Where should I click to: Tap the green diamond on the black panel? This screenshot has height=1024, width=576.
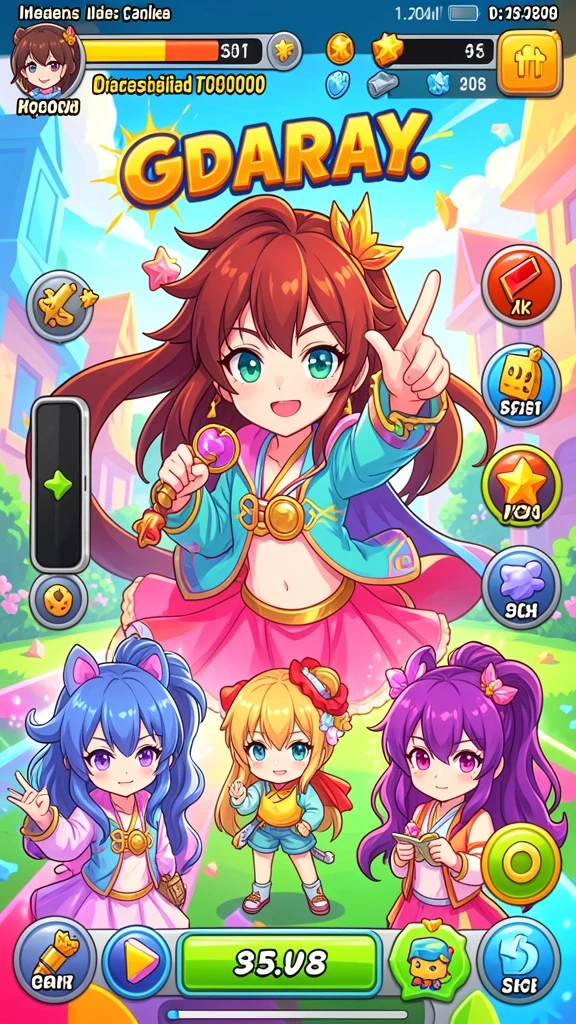point(59,487)
